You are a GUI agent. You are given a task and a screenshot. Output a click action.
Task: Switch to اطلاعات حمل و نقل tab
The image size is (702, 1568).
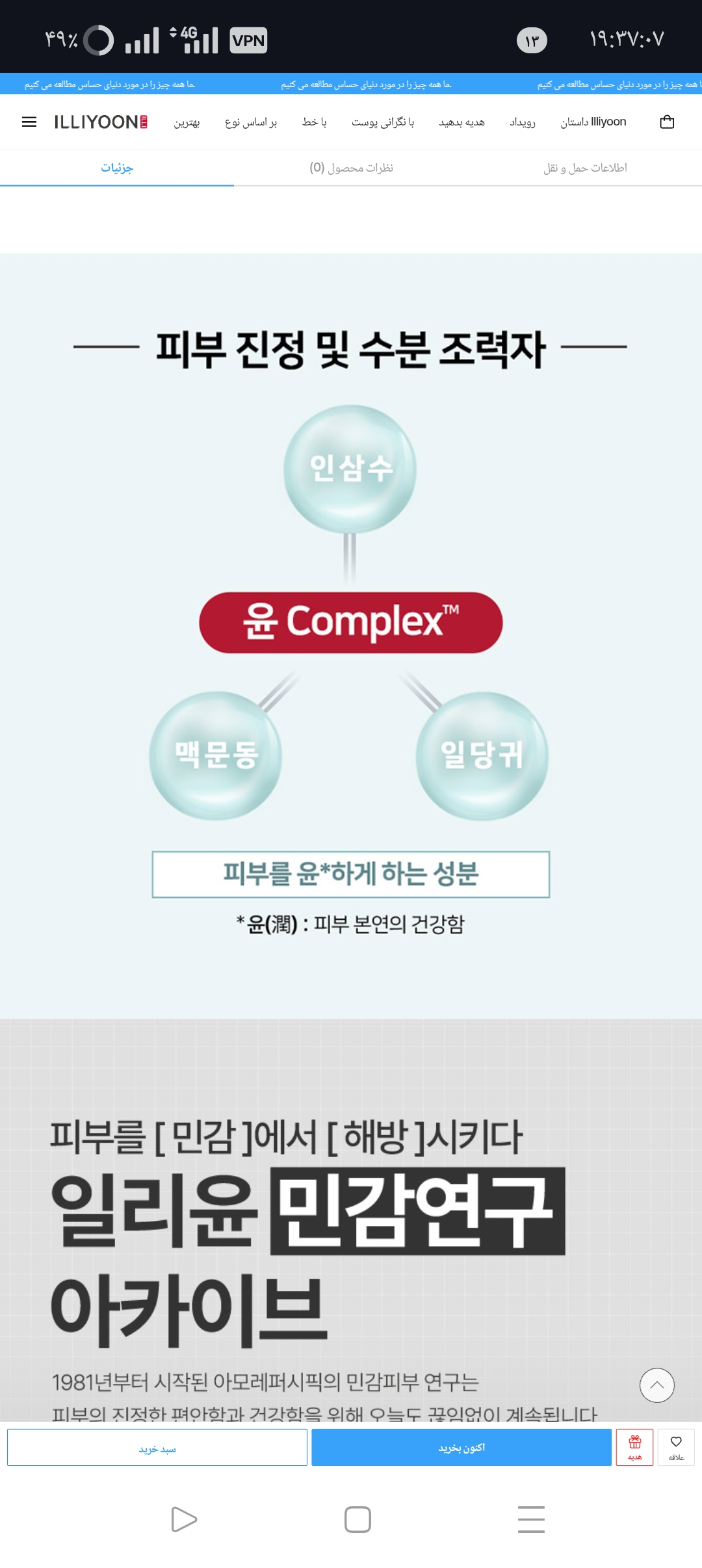[585, 168]
